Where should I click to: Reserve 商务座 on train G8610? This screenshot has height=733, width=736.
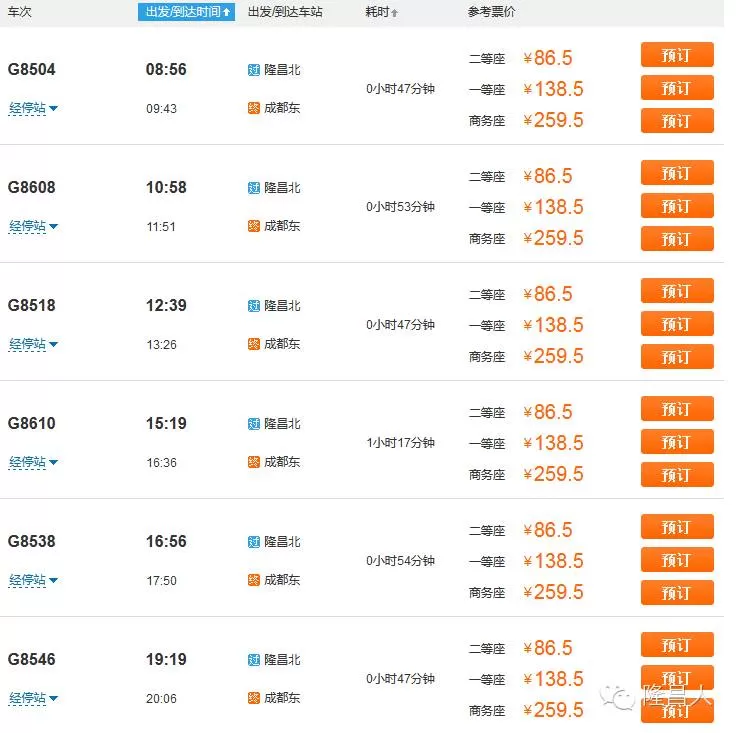pos(677,475)
